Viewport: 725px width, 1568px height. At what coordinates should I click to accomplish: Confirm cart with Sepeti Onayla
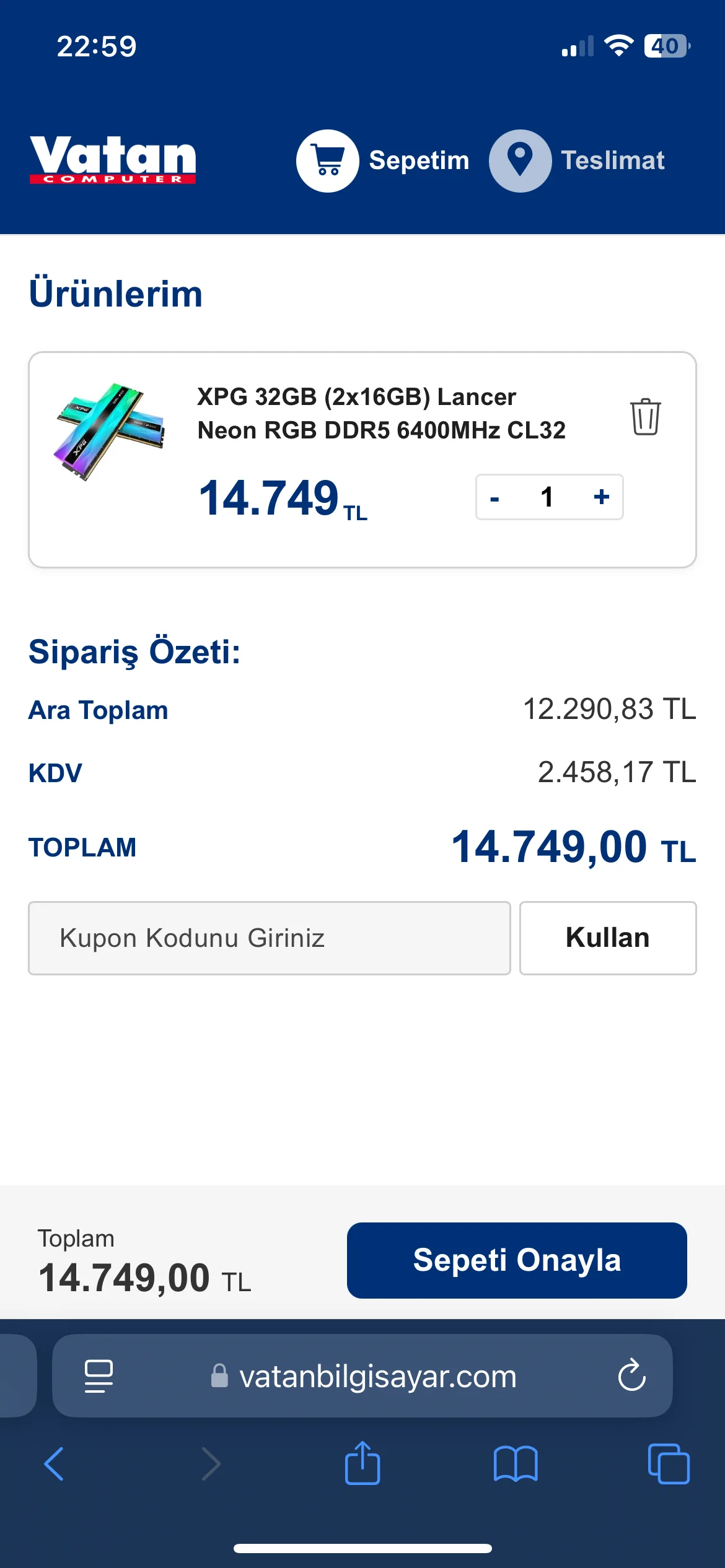point(516,1260)
